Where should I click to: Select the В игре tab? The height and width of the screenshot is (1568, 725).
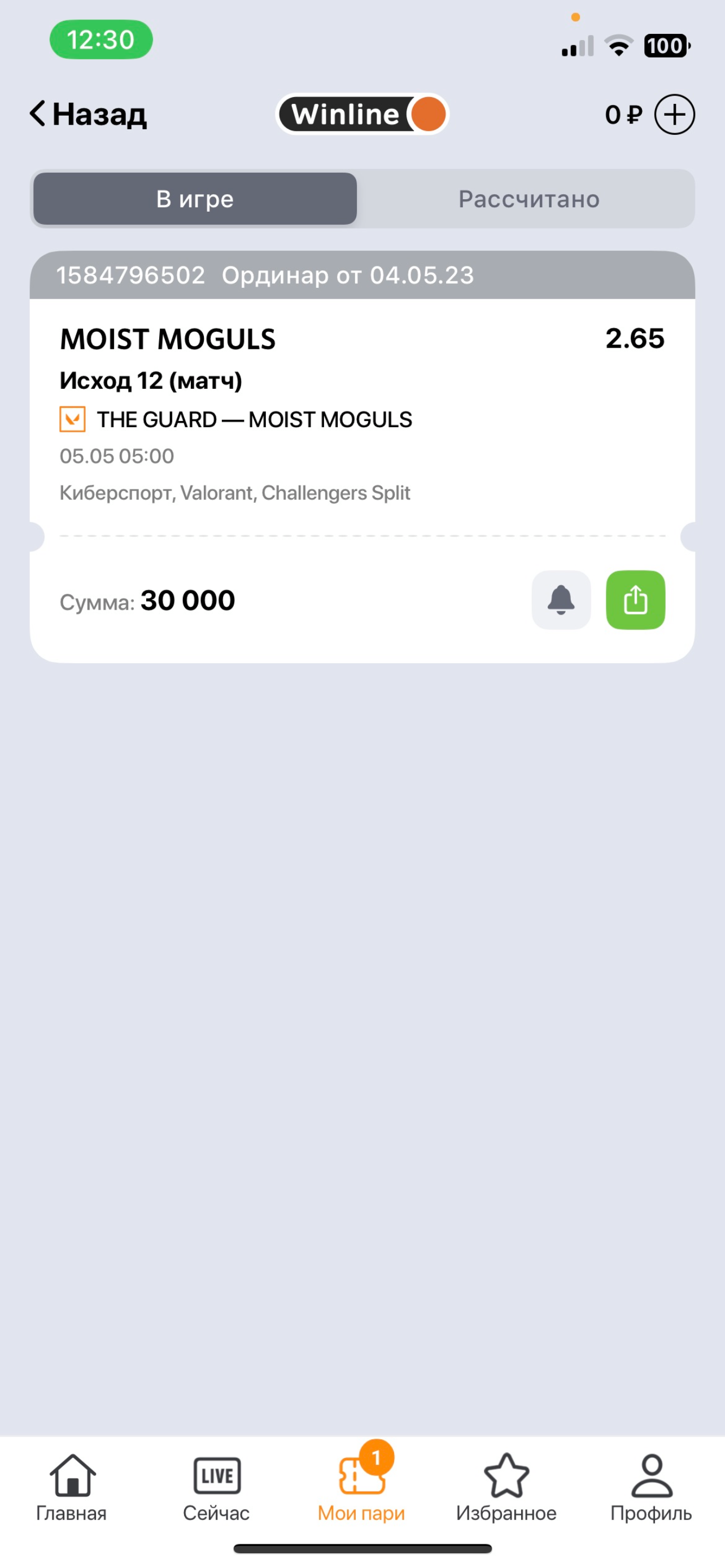195,199
